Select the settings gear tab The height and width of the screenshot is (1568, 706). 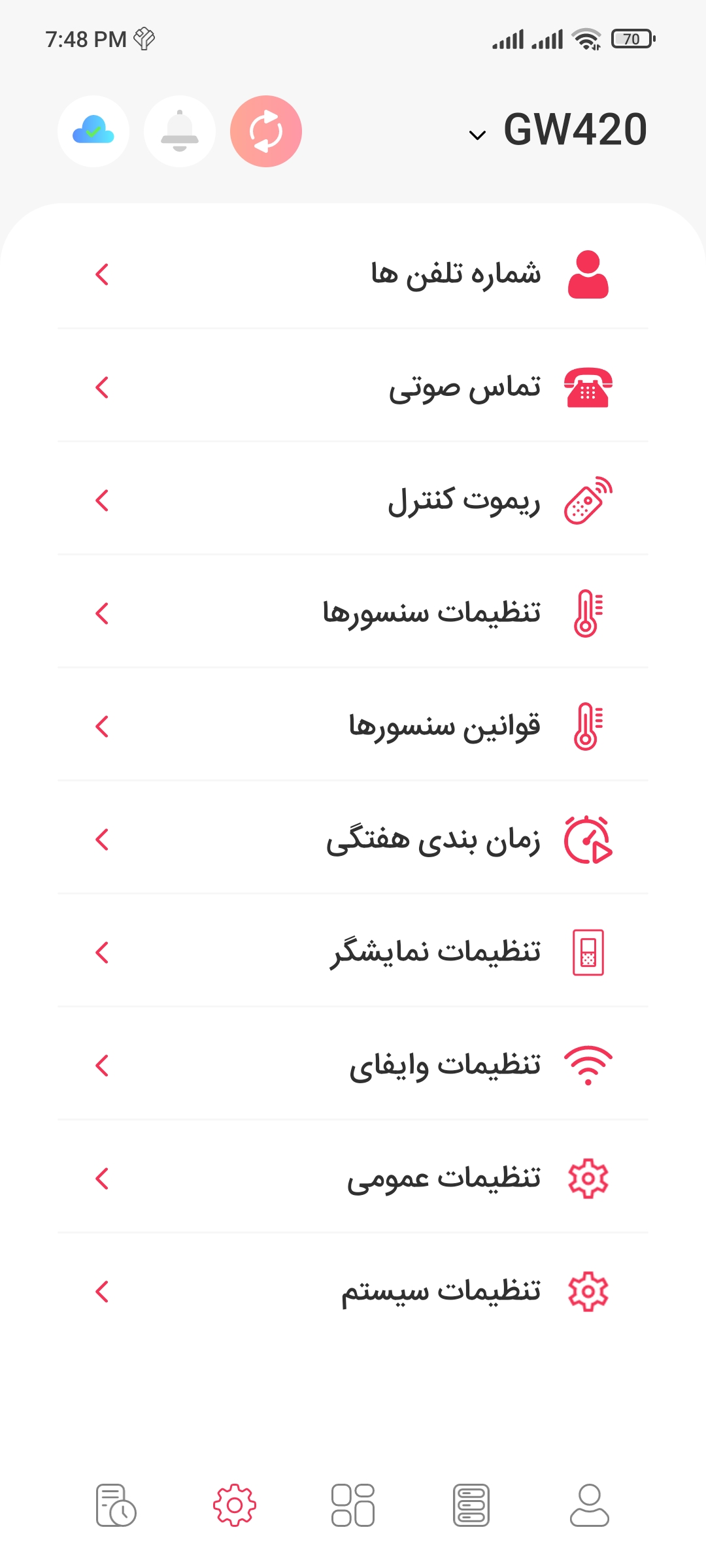(235, 1505)
